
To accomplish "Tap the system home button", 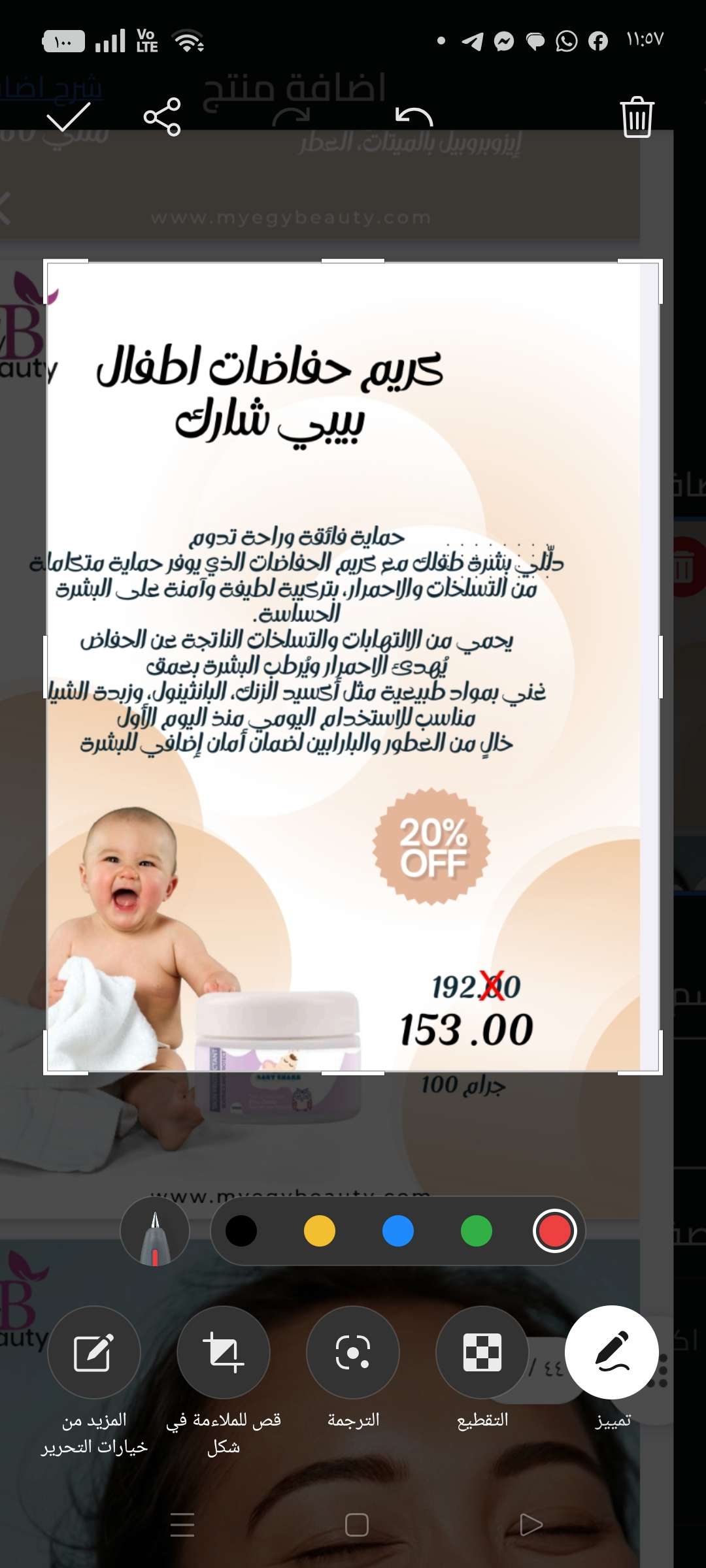I will coord(356,1525).
